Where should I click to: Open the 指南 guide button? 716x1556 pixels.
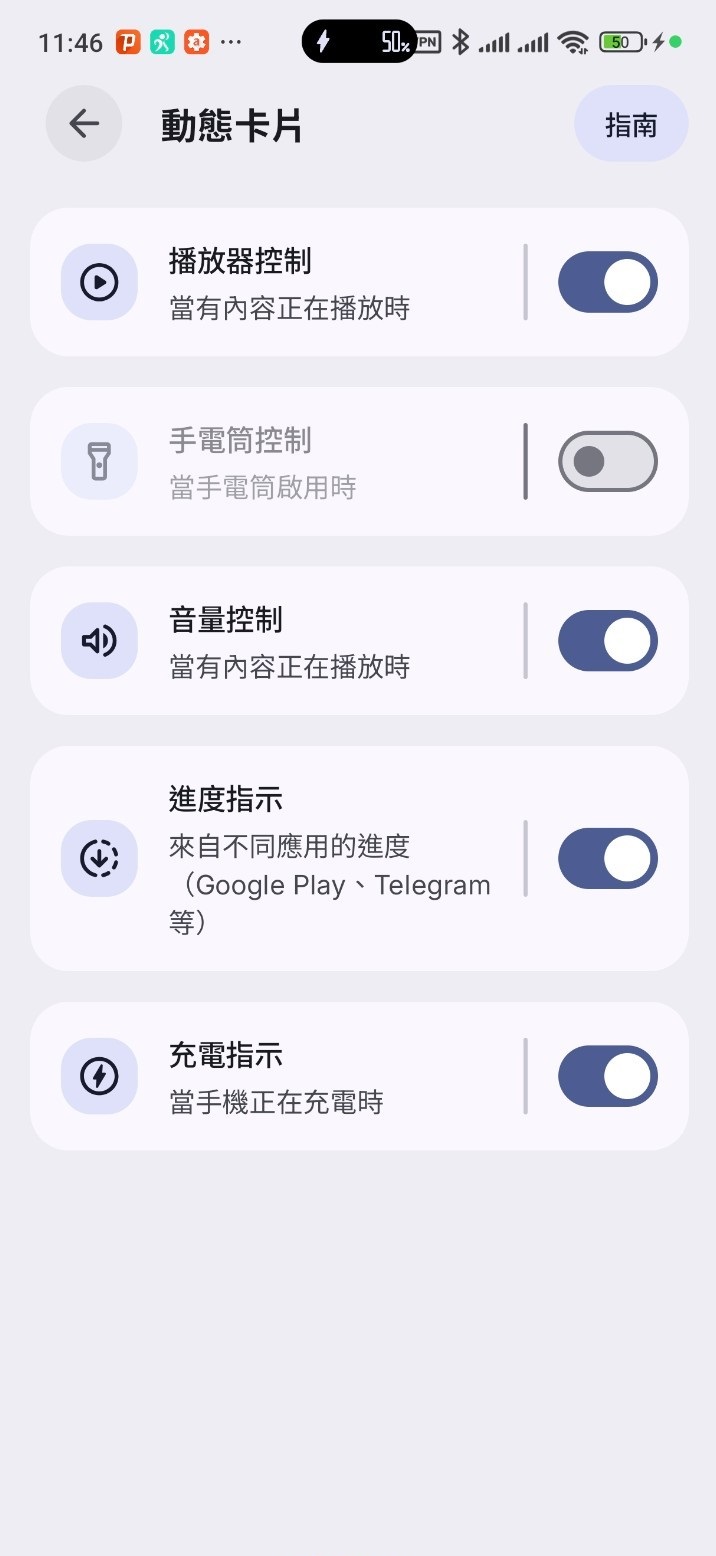[x=631, y=124]
